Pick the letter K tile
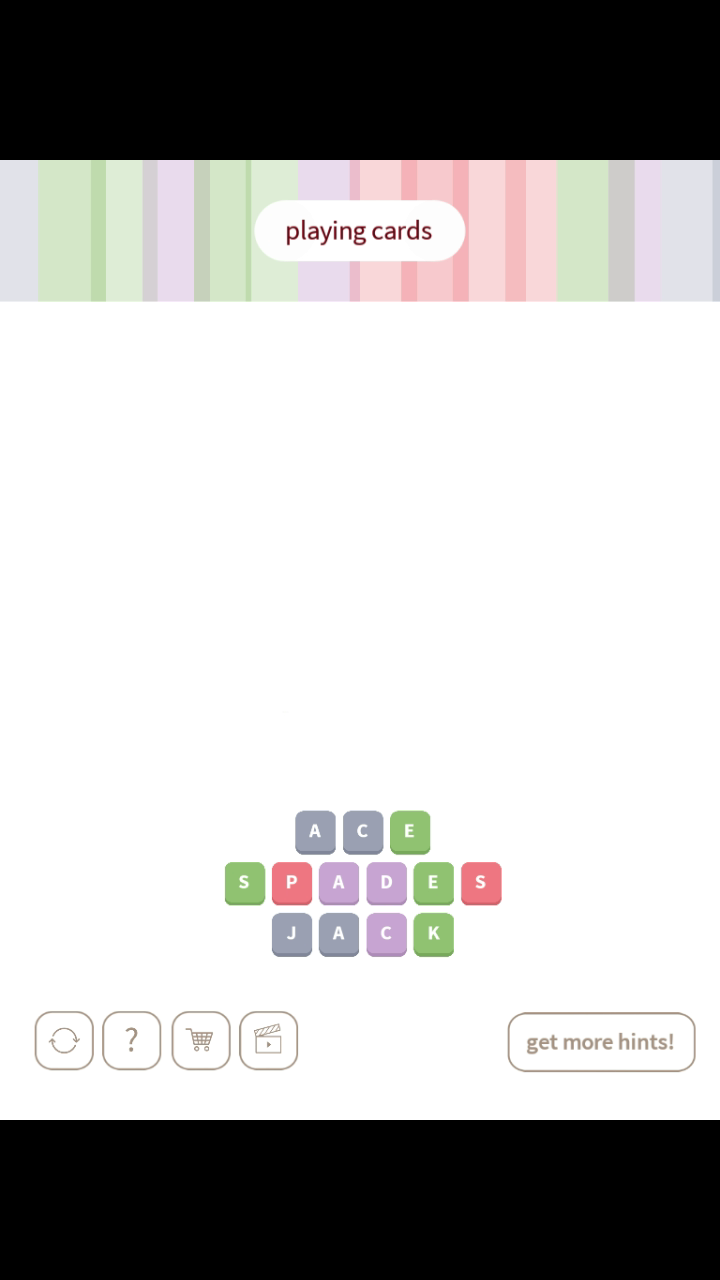The height and width of the screenshot is (1280, 720). coord(433,934)
